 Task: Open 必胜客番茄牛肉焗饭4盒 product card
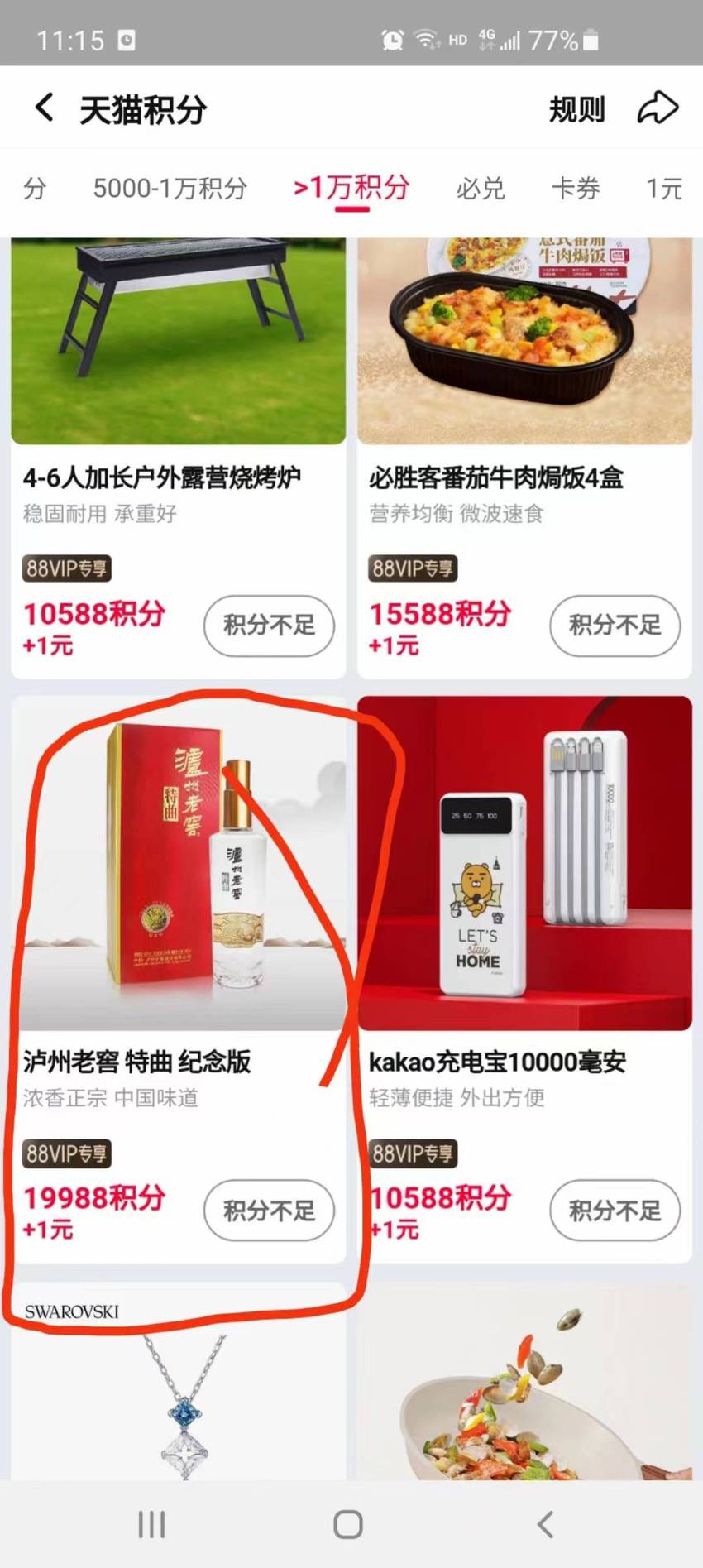click(524, 458)
